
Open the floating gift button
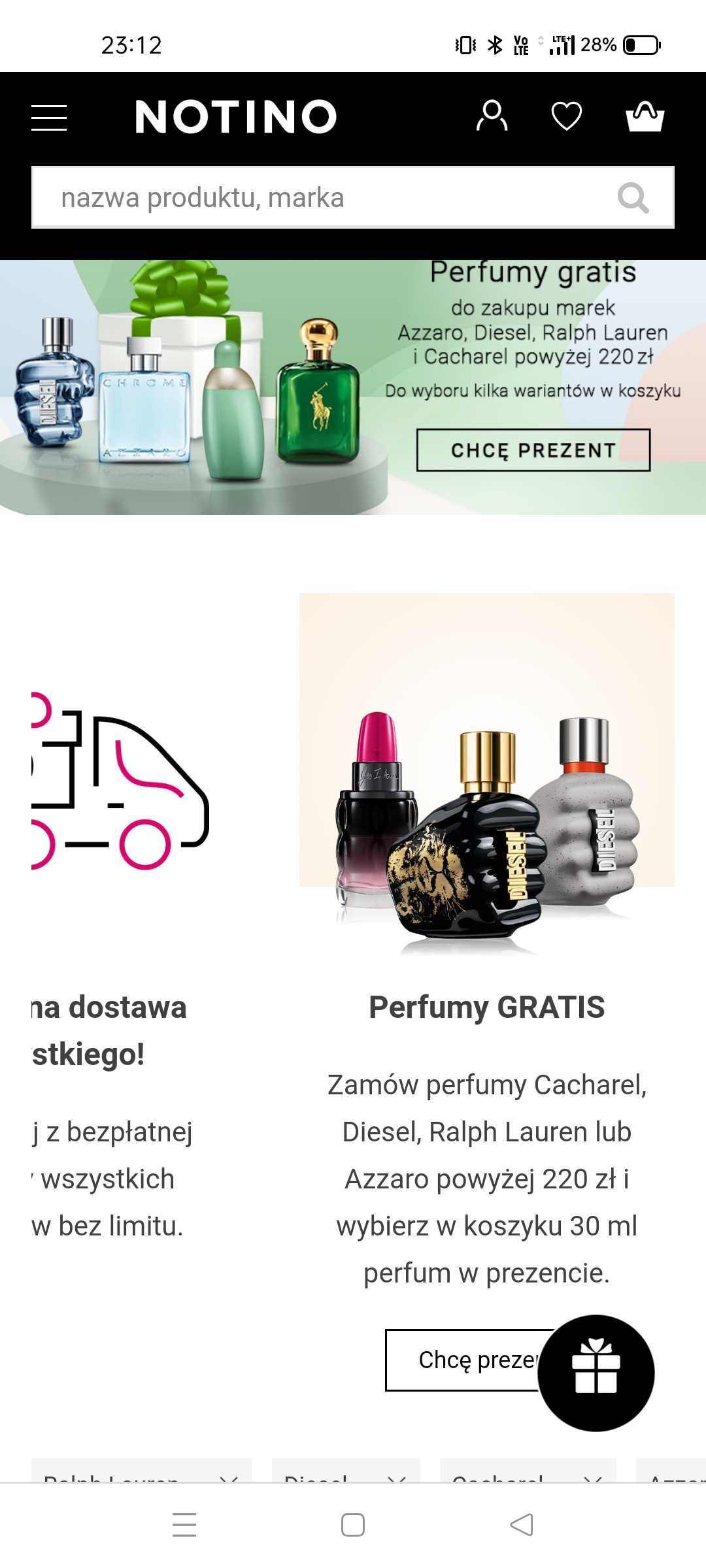pos(596,1373)
